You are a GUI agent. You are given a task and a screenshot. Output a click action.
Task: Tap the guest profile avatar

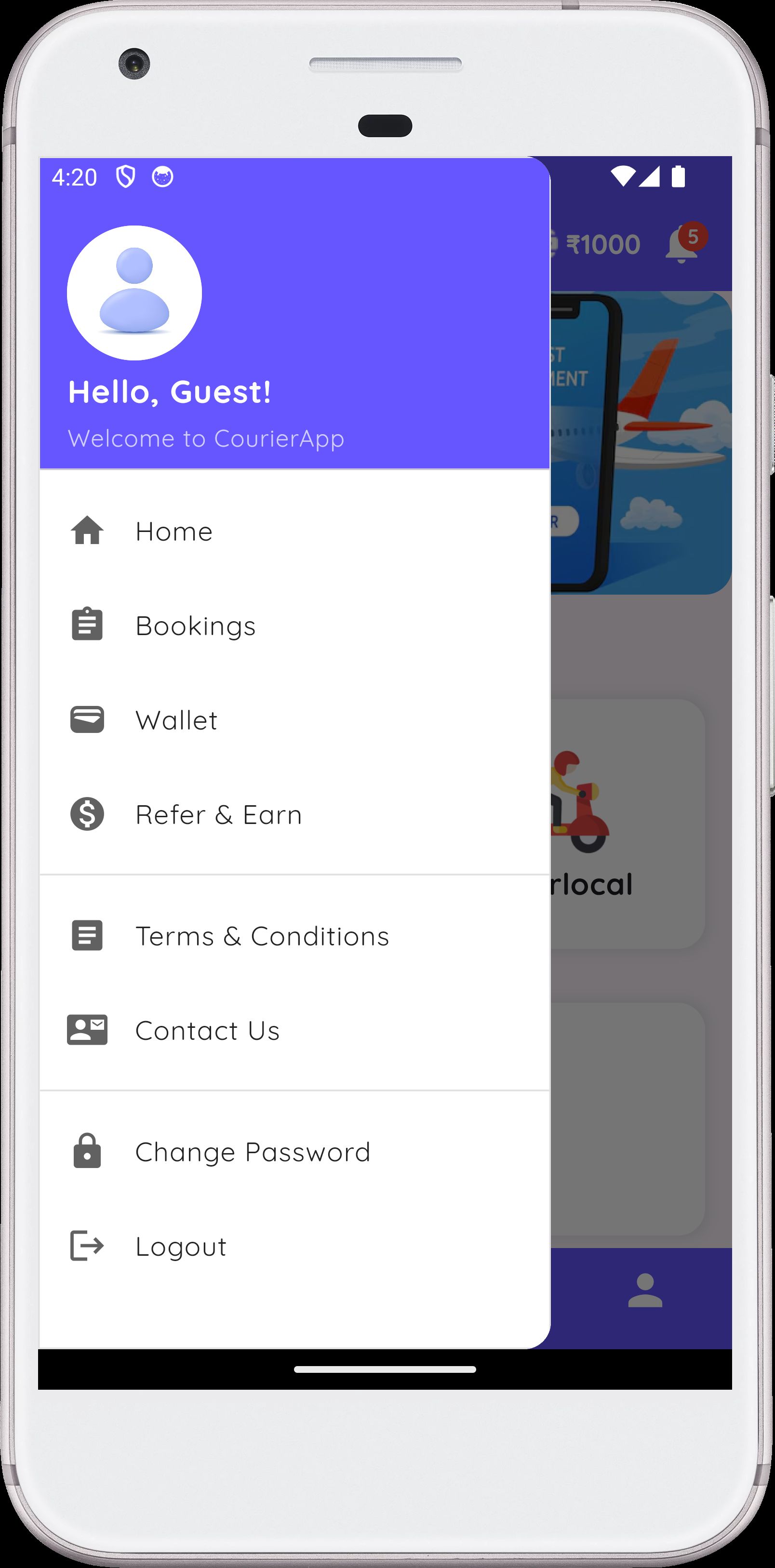[x=134, y=293]
